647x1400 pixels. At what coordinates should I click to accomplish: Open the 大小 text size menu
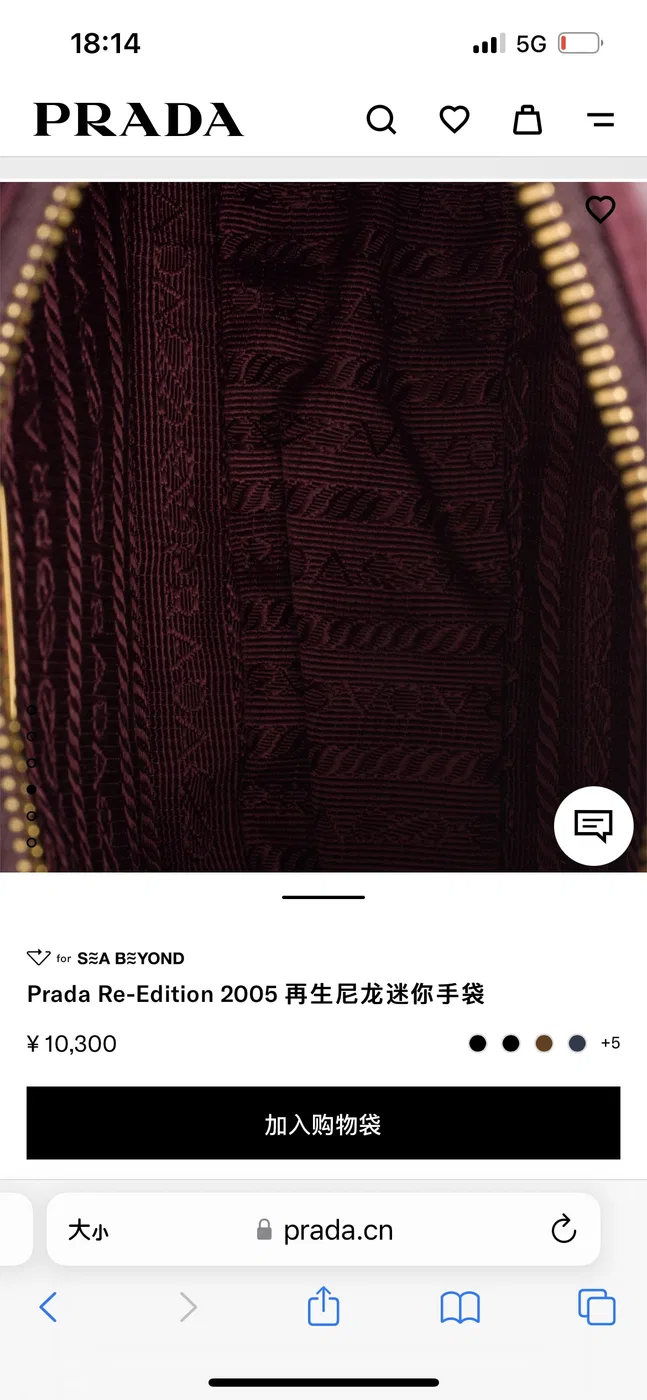pos(88,1231)
